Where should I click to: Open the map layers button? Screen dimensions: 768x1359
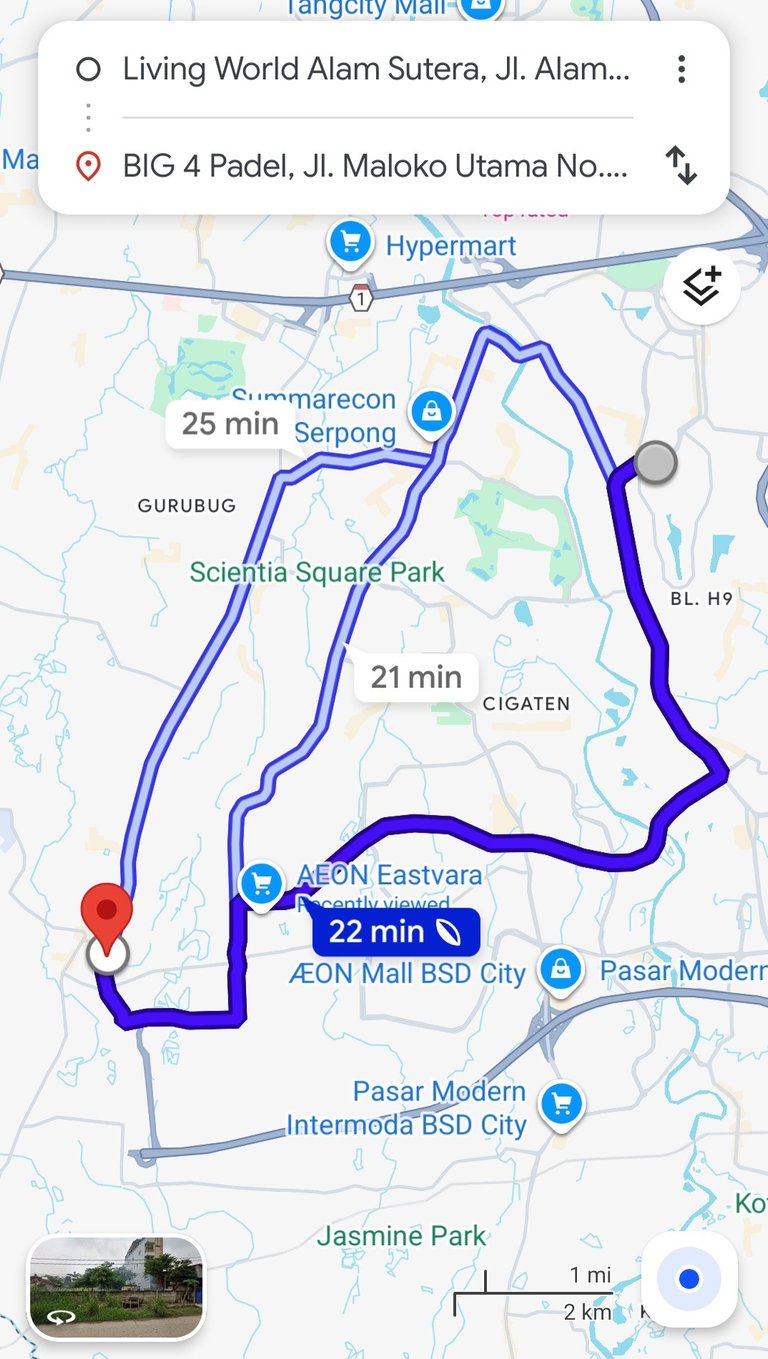[x=702, y=286]
